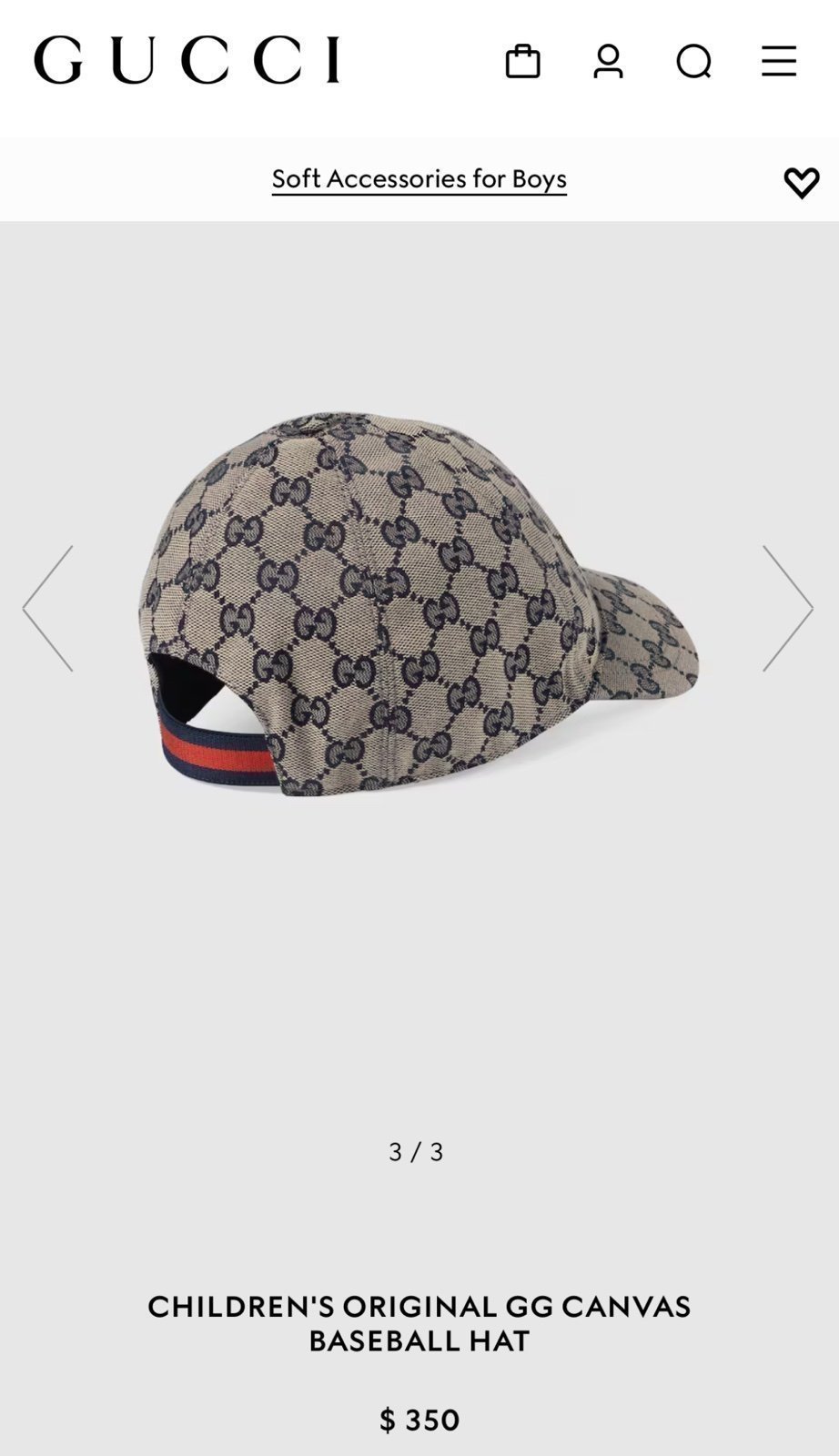The height and width of the screenshot is (1456, 839).
Task: Show the next product image
Action: (x=787, y=608)
